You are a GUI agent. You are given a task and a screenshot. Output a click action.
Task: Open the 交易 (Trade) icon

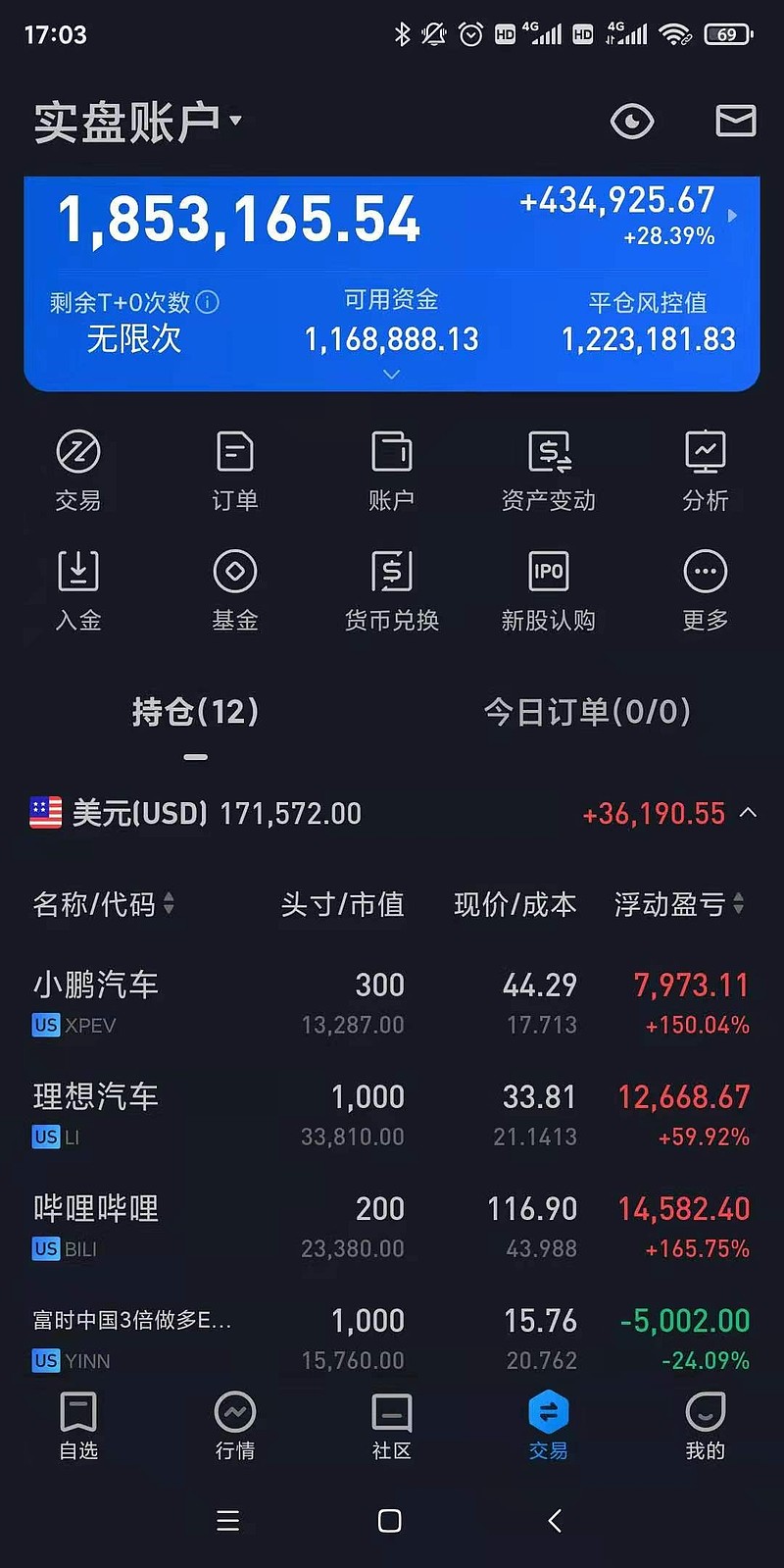tap(78, 471)
